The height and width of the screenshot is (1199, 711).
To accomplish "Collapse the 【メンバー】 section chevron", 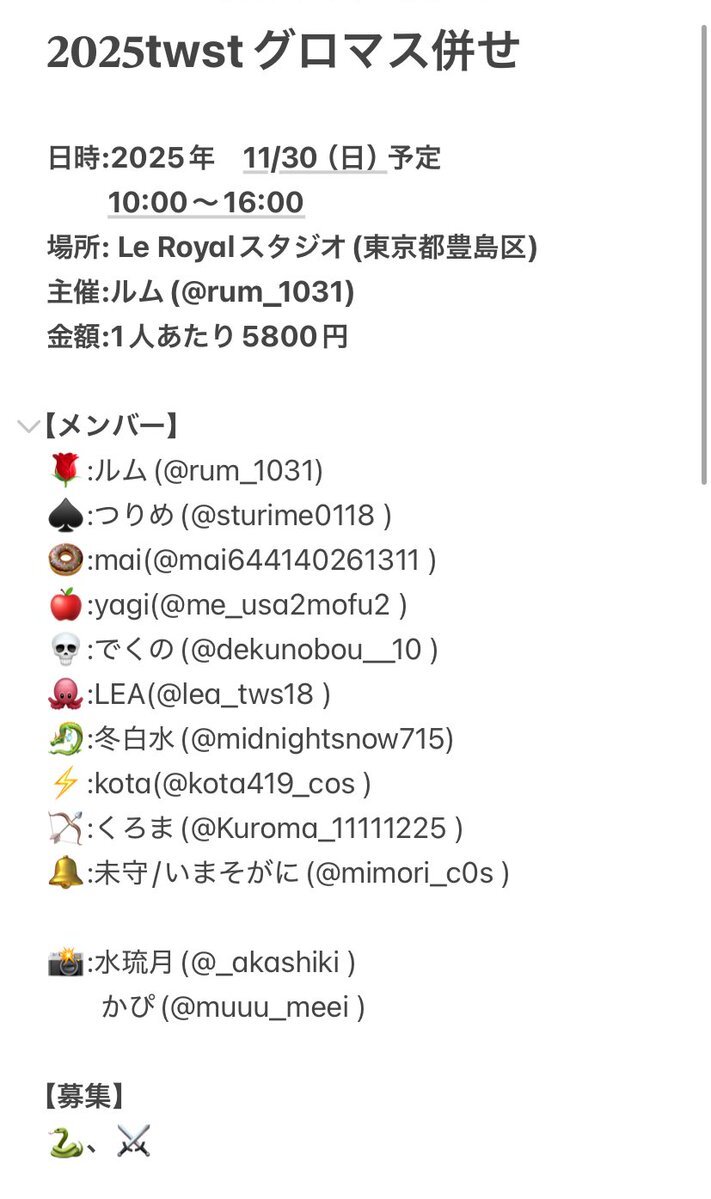I will pos(28,427).
